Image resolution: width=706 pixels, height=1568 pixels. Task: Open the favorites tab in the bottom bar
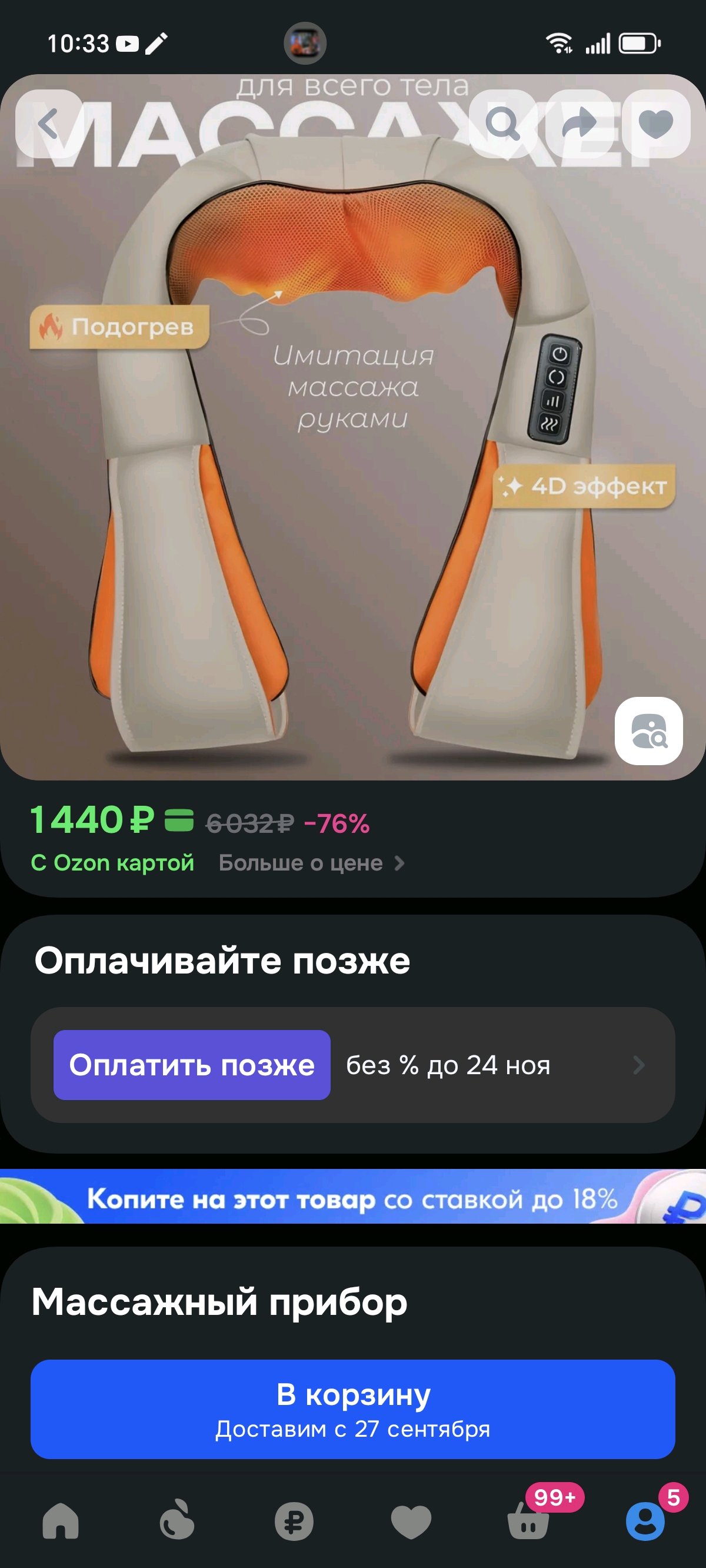(x=411, y=1521)
